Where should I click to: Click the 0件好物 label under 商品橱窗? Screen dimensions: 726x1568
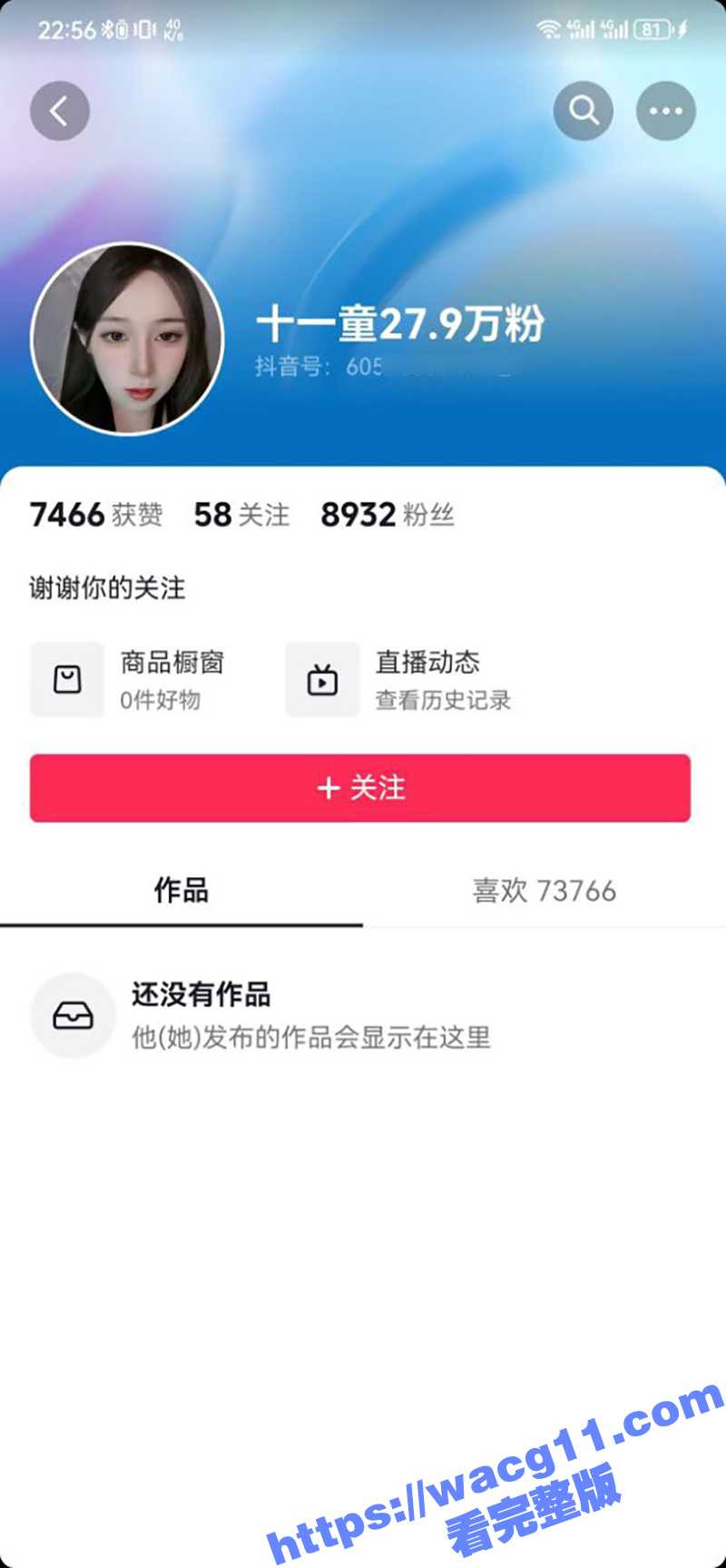click(161, 701)
